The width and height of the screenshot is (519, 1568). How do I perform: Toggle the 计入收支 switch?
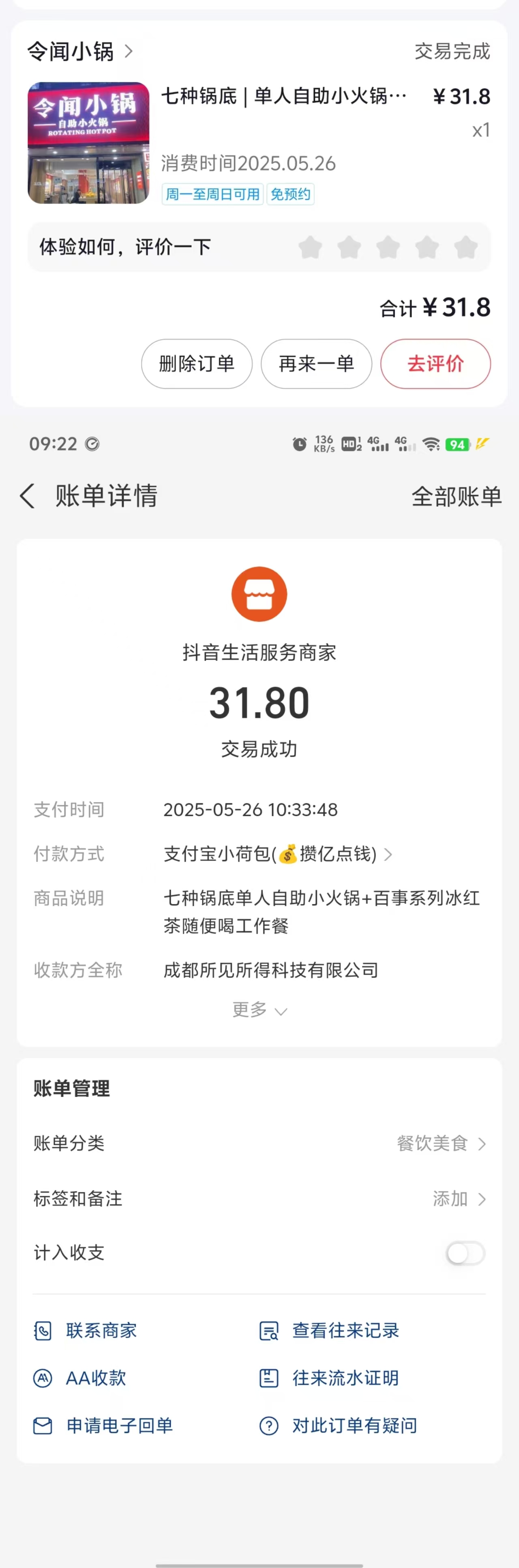coord(465,1253)
